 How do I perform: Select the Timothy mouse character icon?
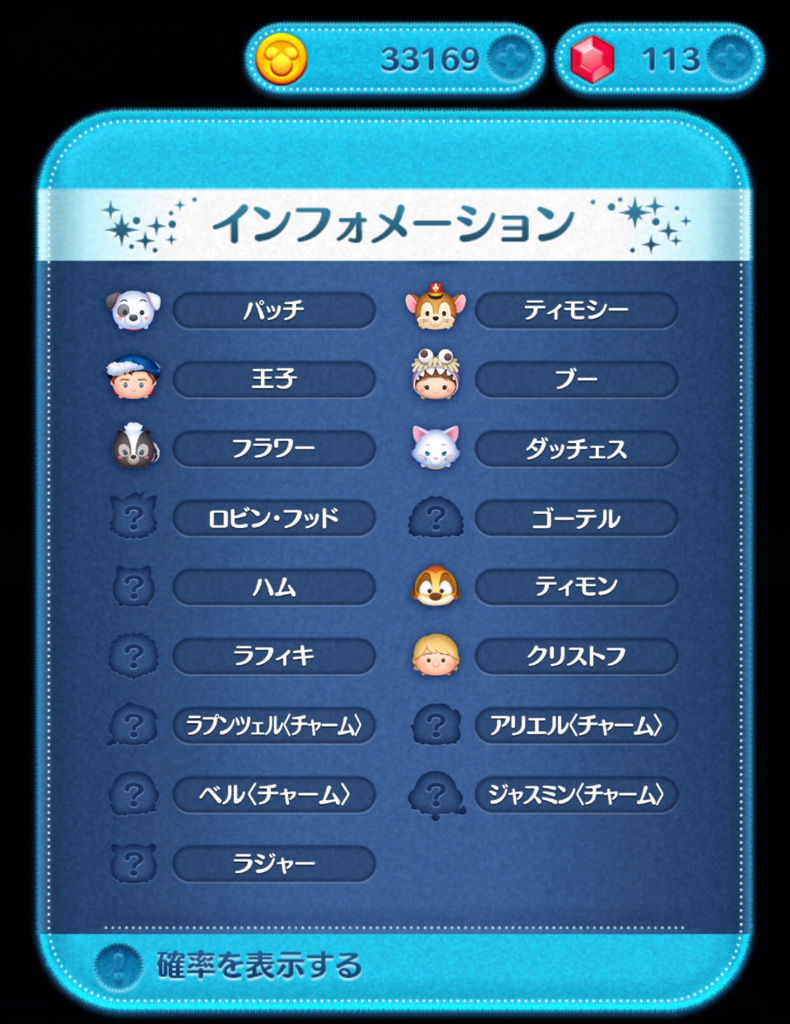click(436, 310)
